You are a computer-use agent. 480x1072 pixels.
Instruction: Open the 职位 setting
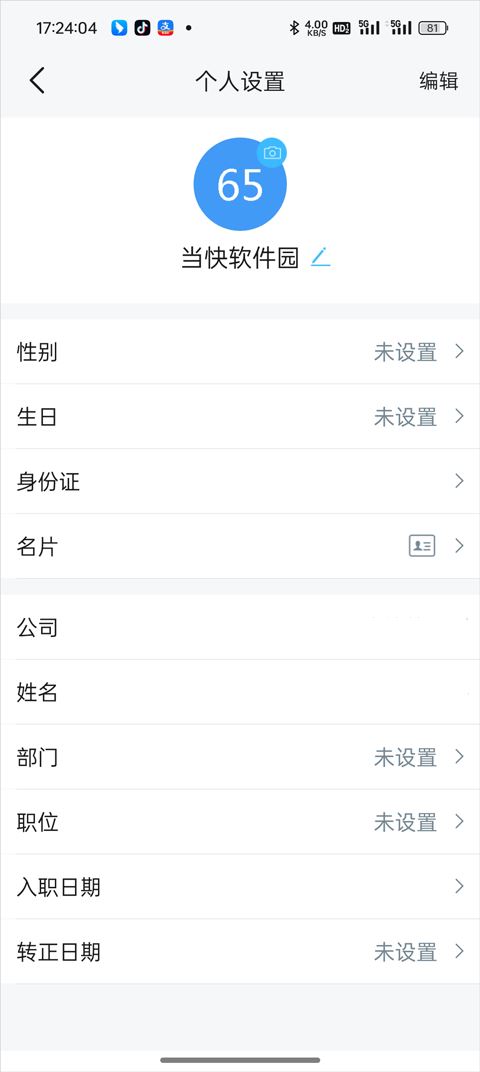point(240,822)
